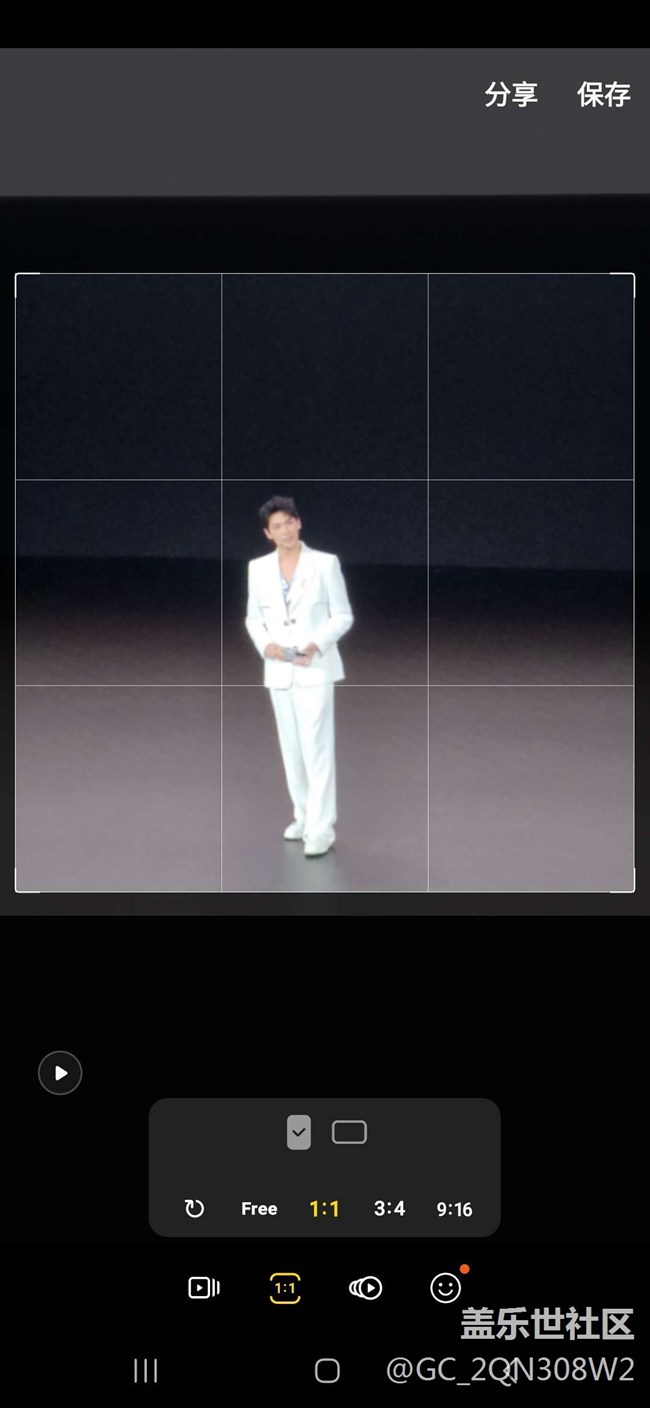
Task: Choose the 1:1 crop ratio
Action: [x=324, y=1209]
